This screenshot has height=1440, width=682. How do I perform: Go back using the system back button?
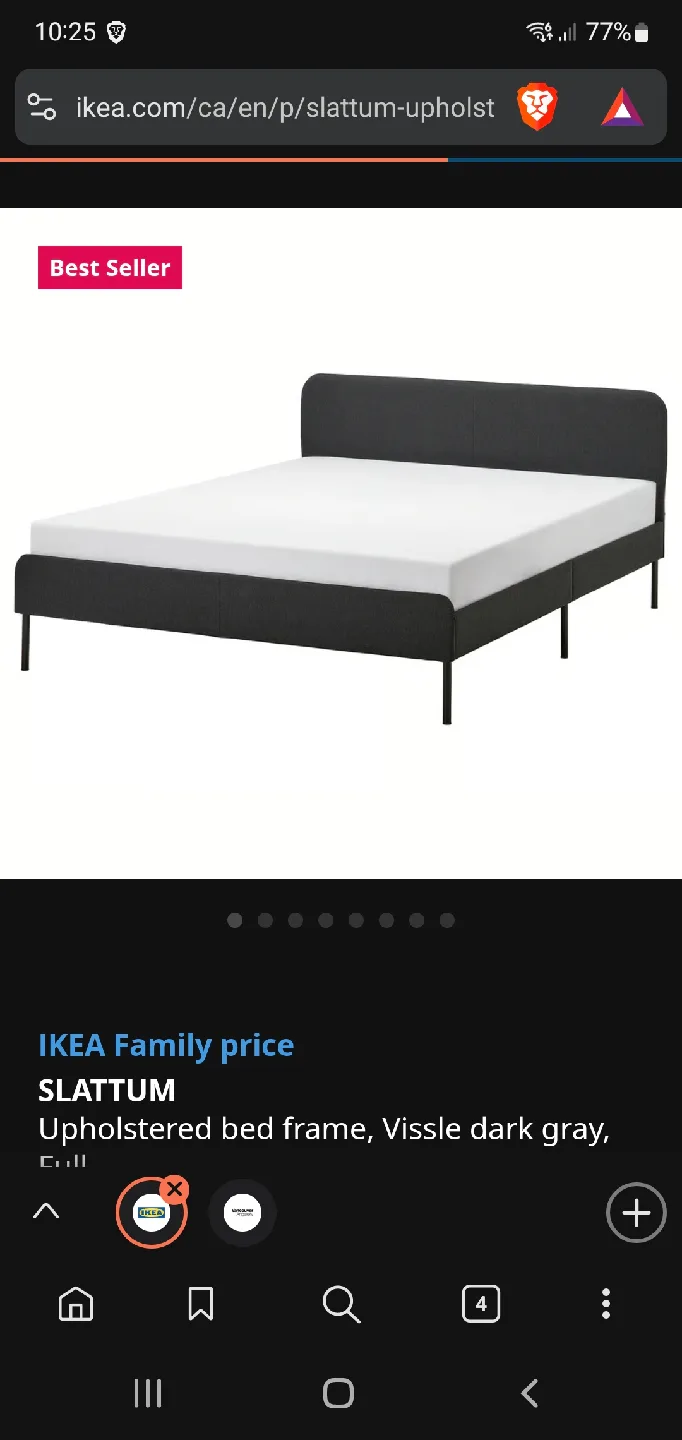pos(530,1393)
